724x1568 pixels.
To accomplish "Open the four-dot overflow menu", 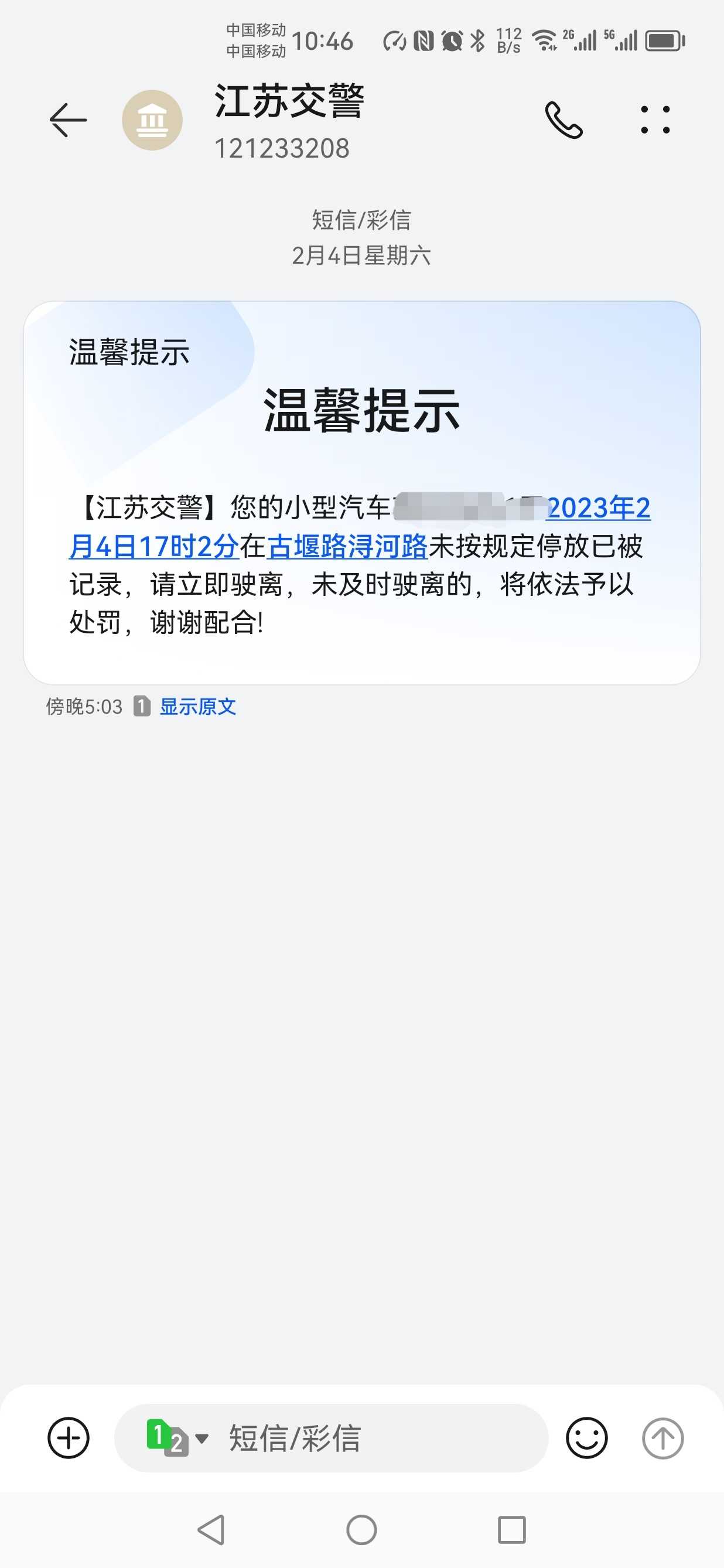I will tap(655, 120).
